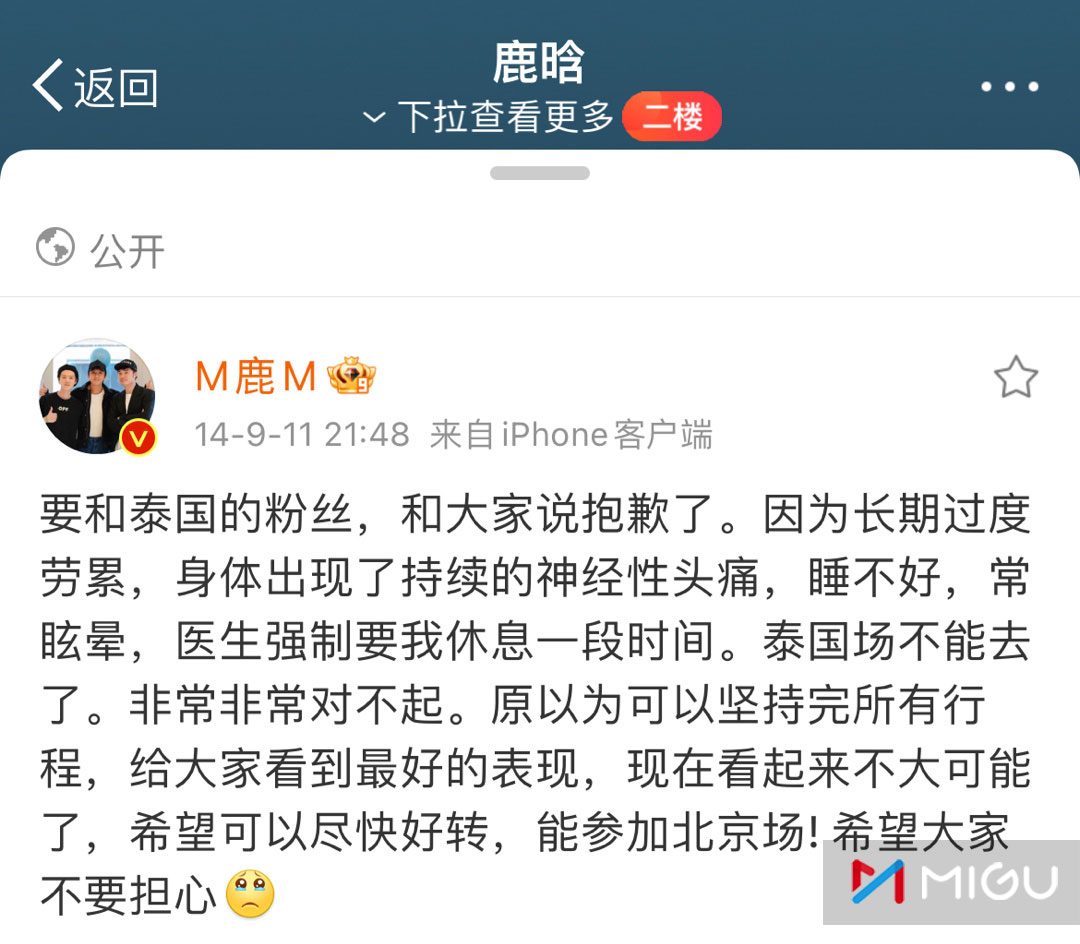Open the M鹿M profile avatar
Screen dimensions: 1080x944
(97, 396)
